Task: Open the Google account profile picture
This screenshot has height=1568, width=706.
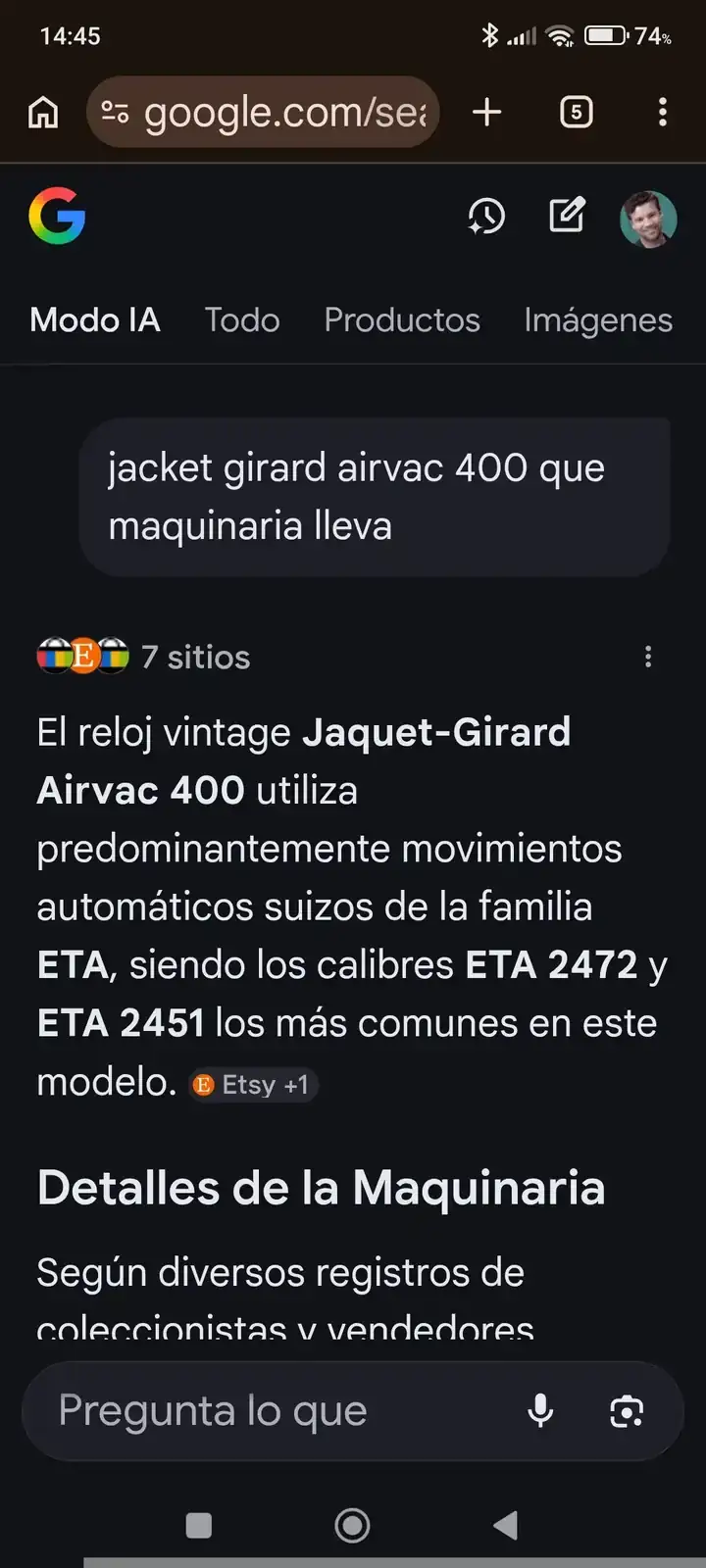Action: [x=648, y=219]
